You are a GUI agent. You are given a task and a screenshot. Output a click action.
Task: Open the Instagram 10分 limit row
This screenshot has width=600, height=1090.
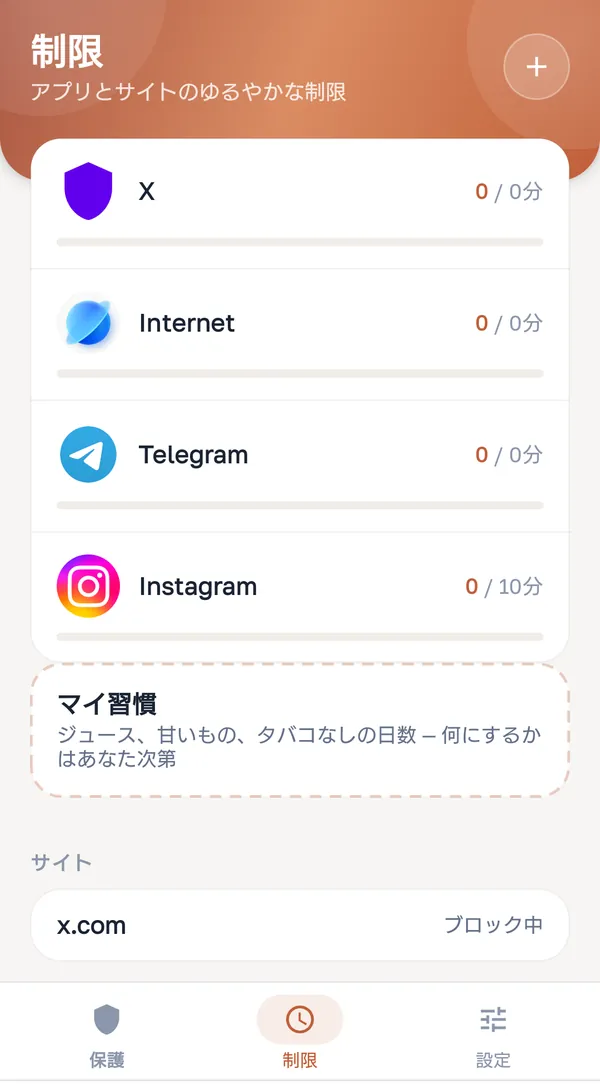[x=300, y=596]
